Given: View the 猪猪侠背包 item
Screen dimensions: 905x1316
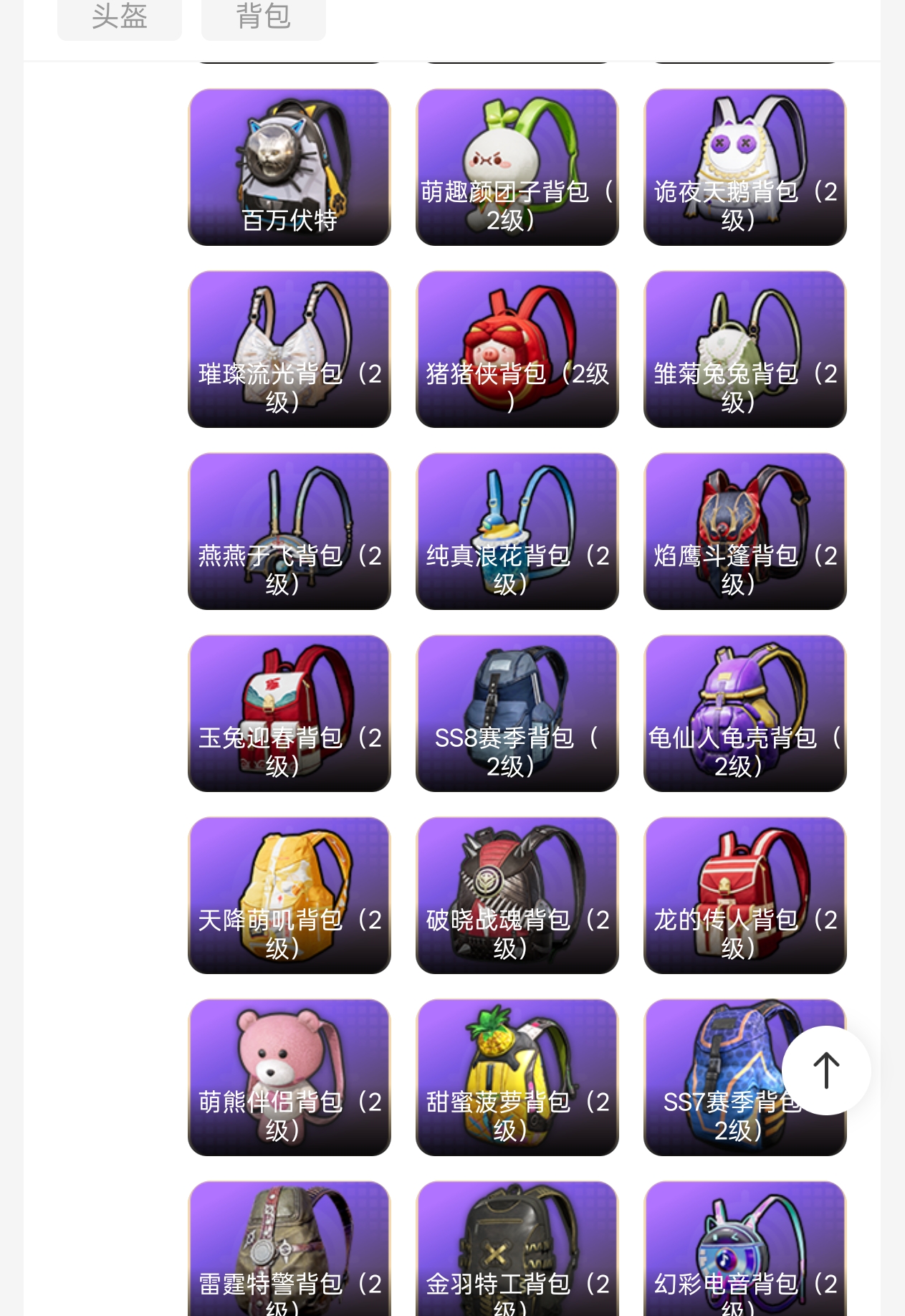Looking at the screenshot, I should click(x=517, y=349).
